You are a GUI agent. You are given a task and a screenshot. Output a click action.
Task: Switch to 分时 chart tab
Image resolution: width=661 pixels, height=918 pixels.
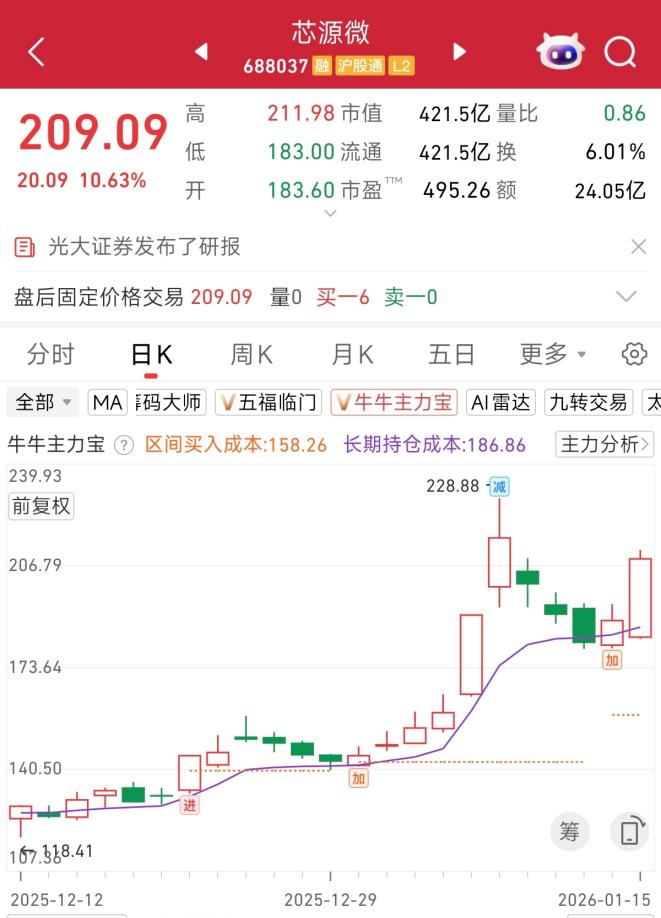coord(50,354)
